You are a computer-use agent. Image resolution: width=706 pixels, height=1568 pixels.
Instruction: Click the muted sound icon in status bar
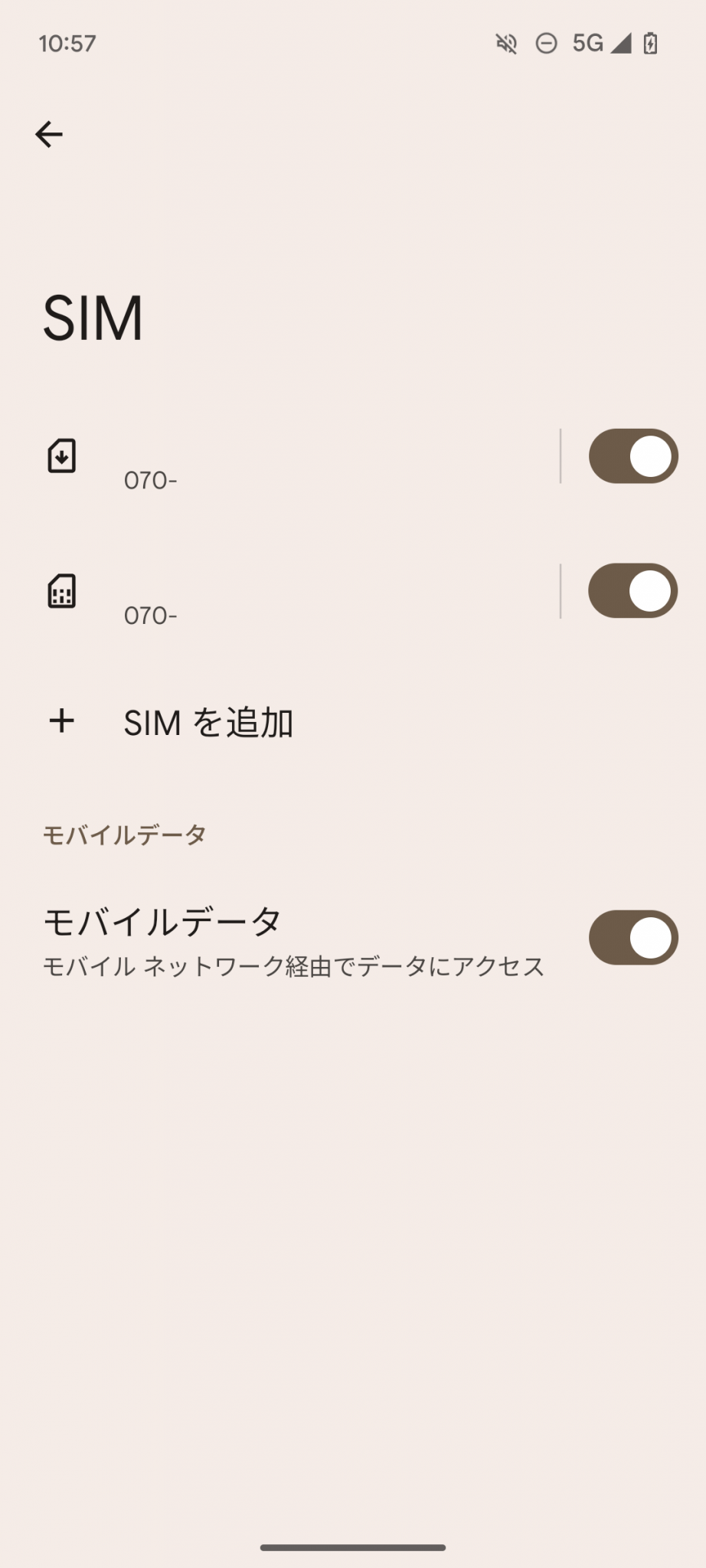pos(507,44)
